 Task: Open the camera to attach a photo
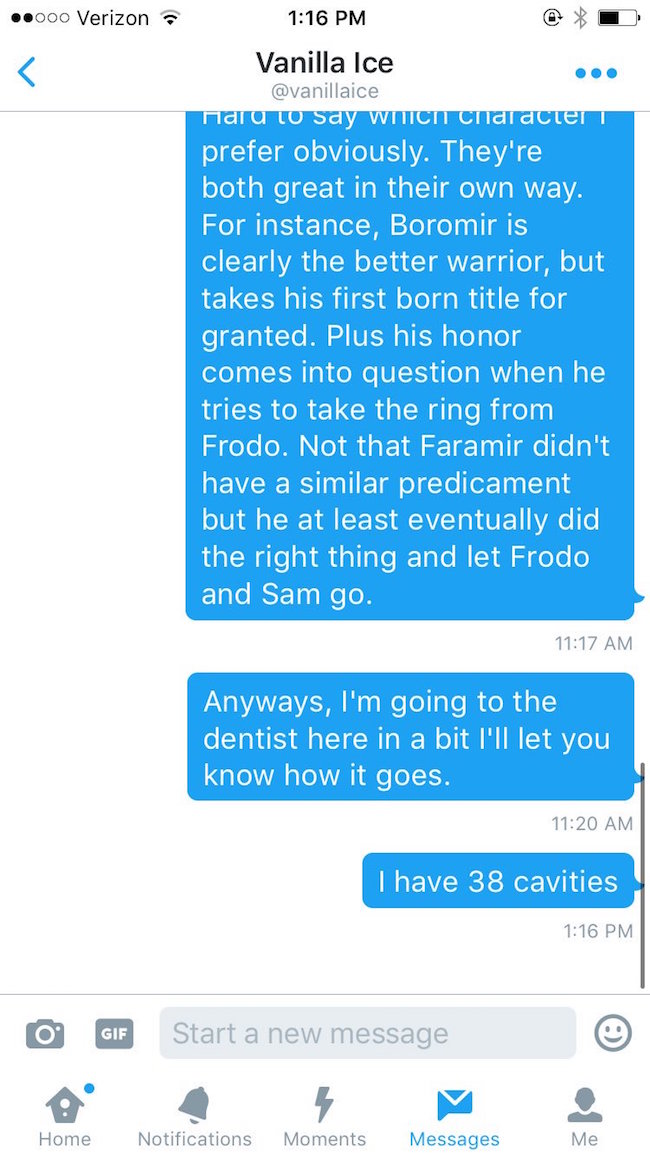point(45,1034)
